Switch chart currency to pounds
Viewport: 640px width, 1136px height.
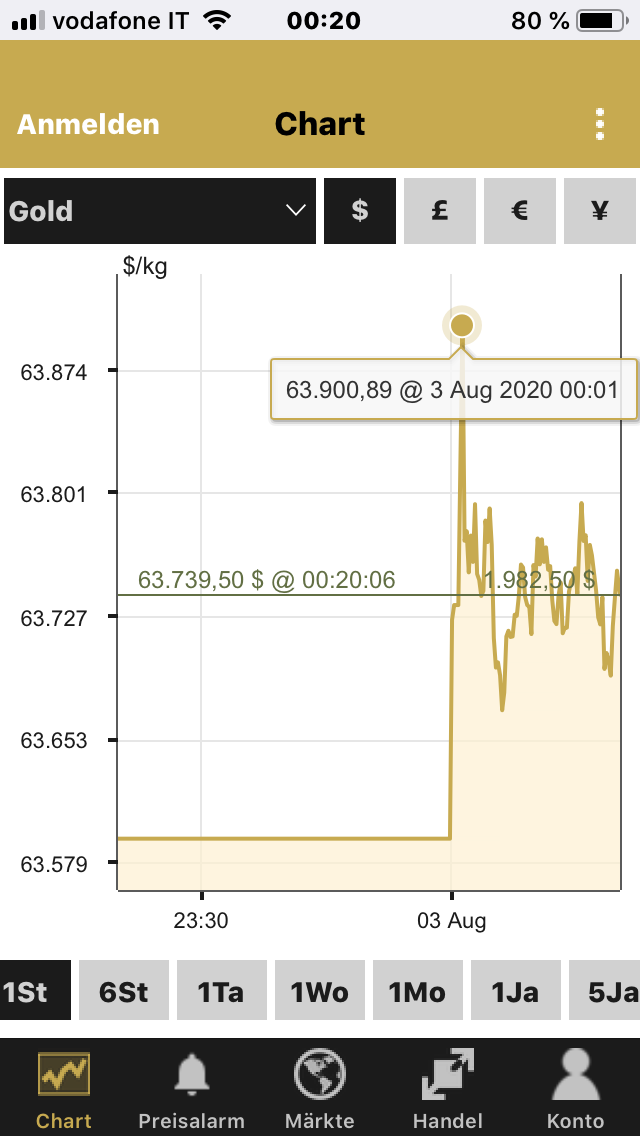pyautogui.click(x=439, y=211)
